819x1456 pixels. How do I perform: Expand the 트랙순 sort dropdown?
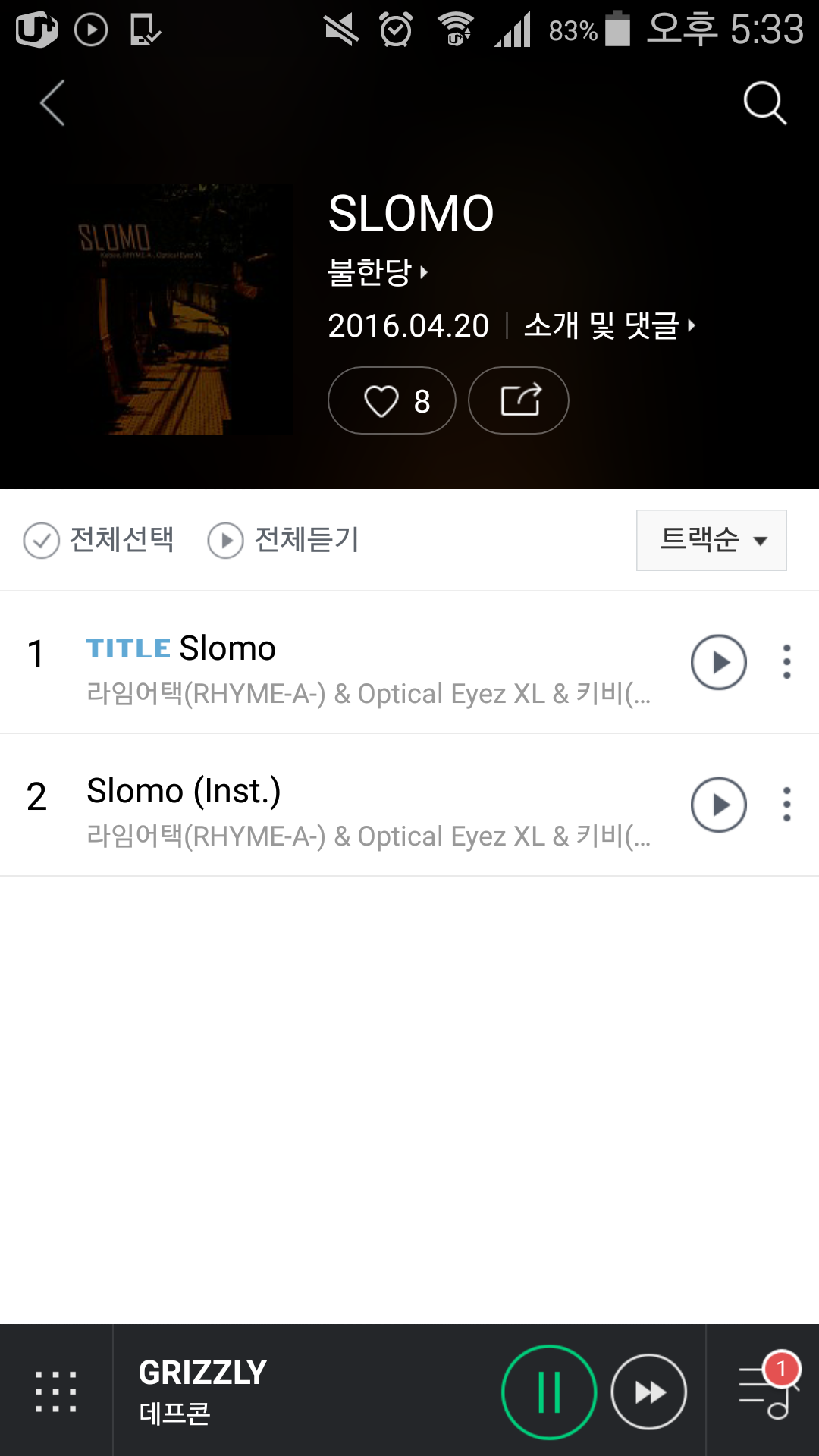[711, 540]
